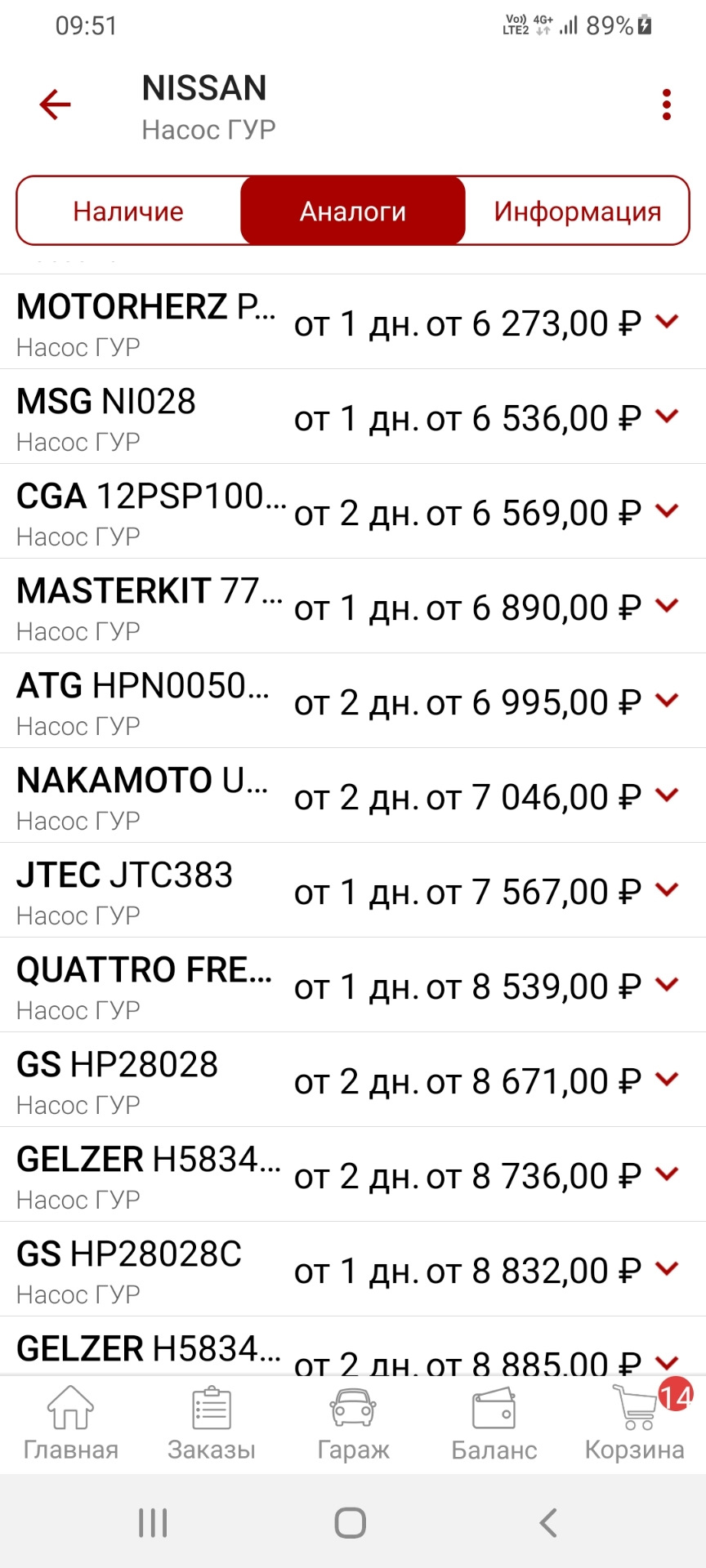This screenshot has height=1568, width=706.
Task: Open the Гараж garage tab
Action: point(353,1424)
